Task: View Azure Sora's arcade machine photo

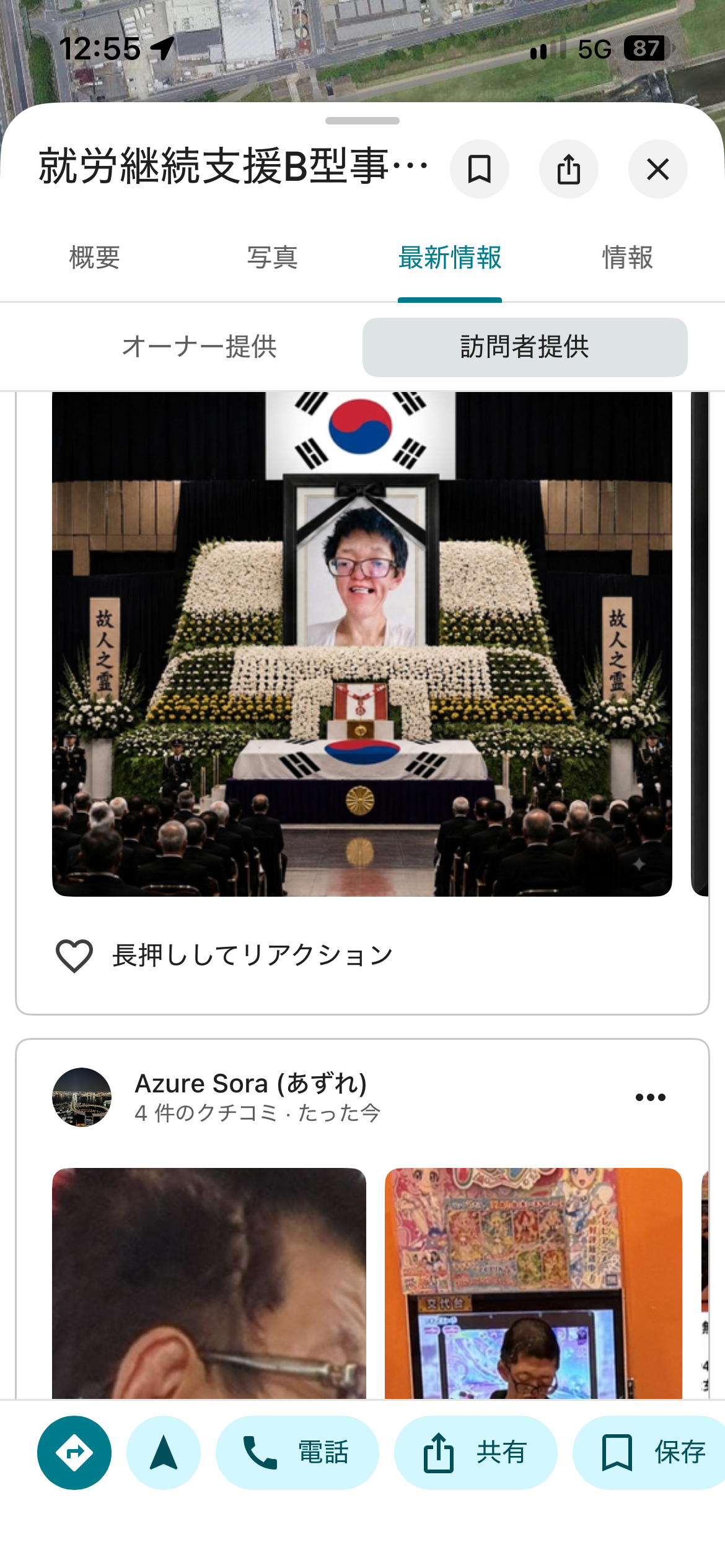Action: click(x=534, y=1283)
